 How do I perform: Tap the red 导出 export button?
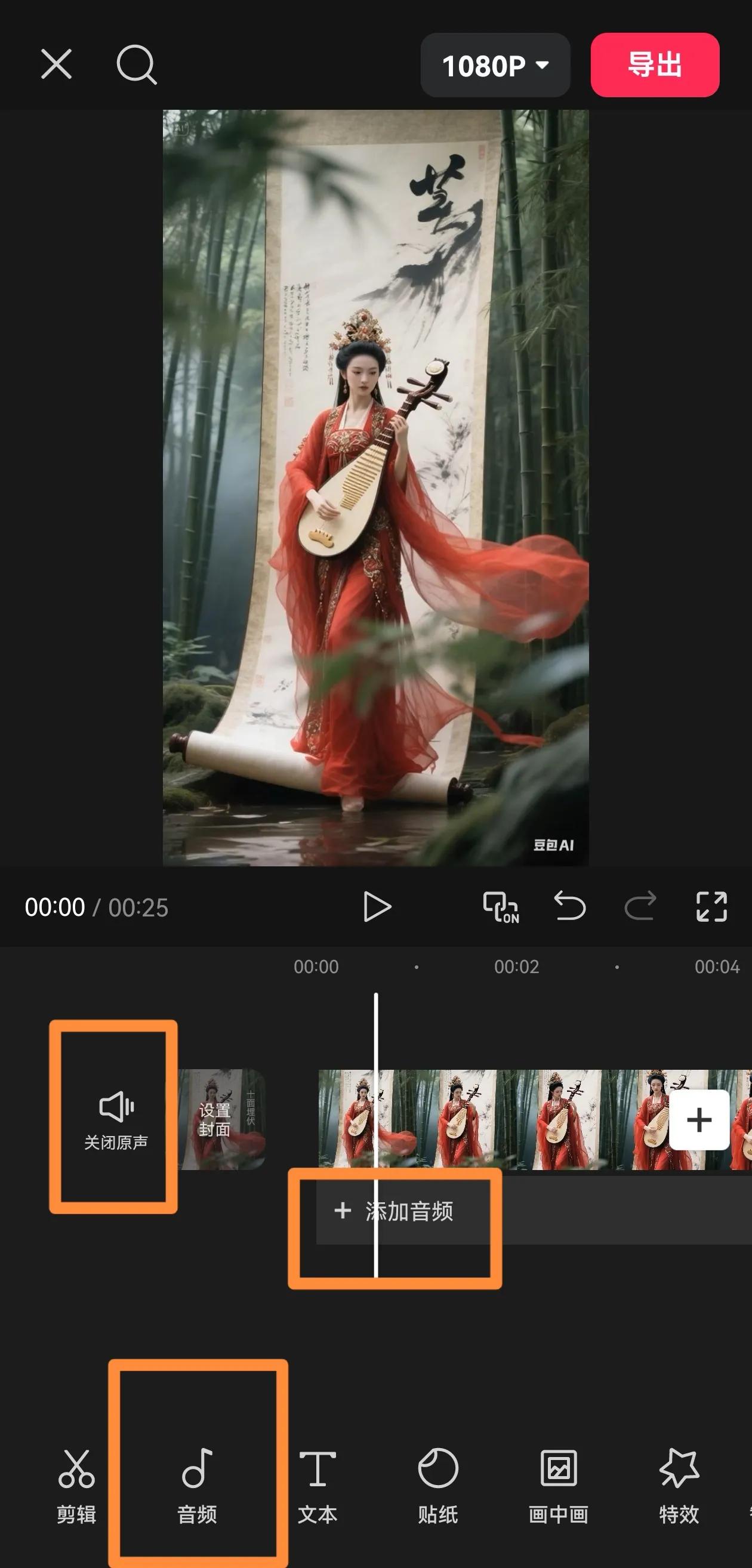click(x=655, y=65)
